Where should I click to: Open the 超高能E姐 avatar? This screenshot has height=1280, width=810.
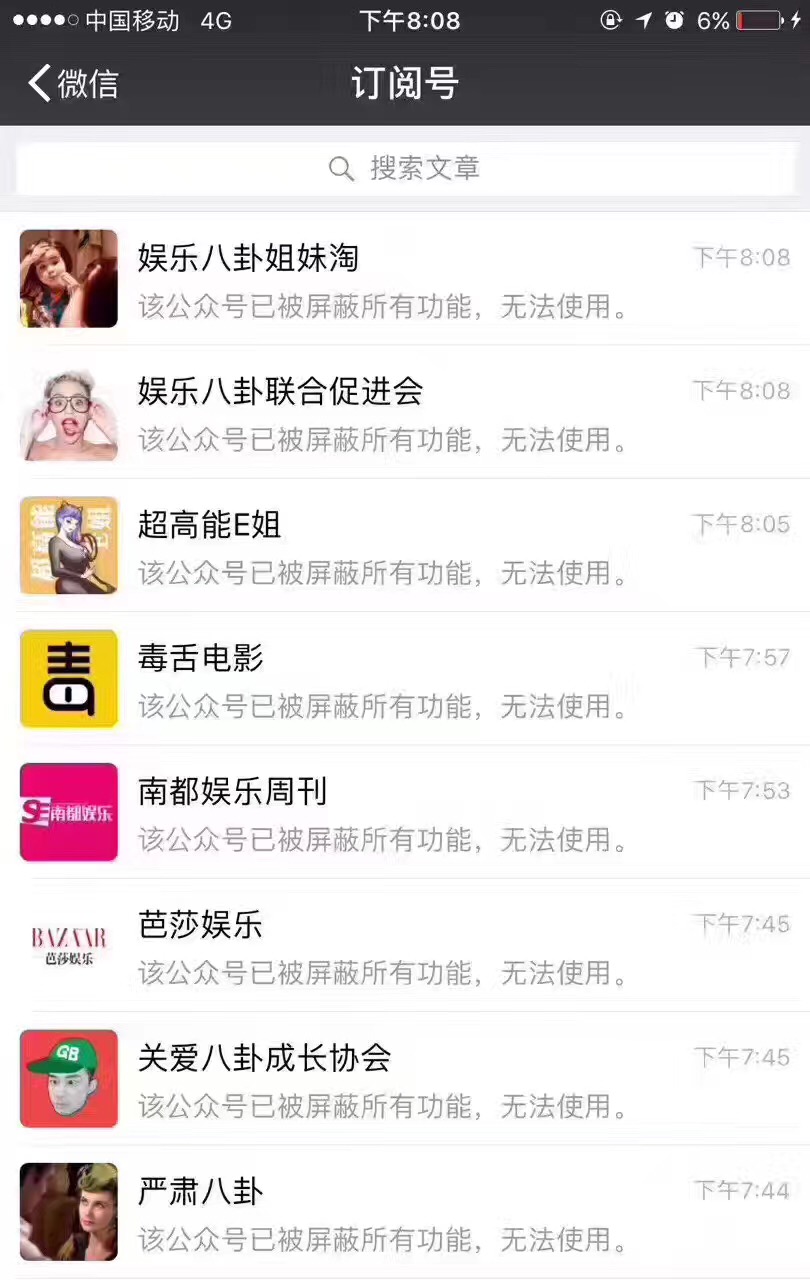68,545
